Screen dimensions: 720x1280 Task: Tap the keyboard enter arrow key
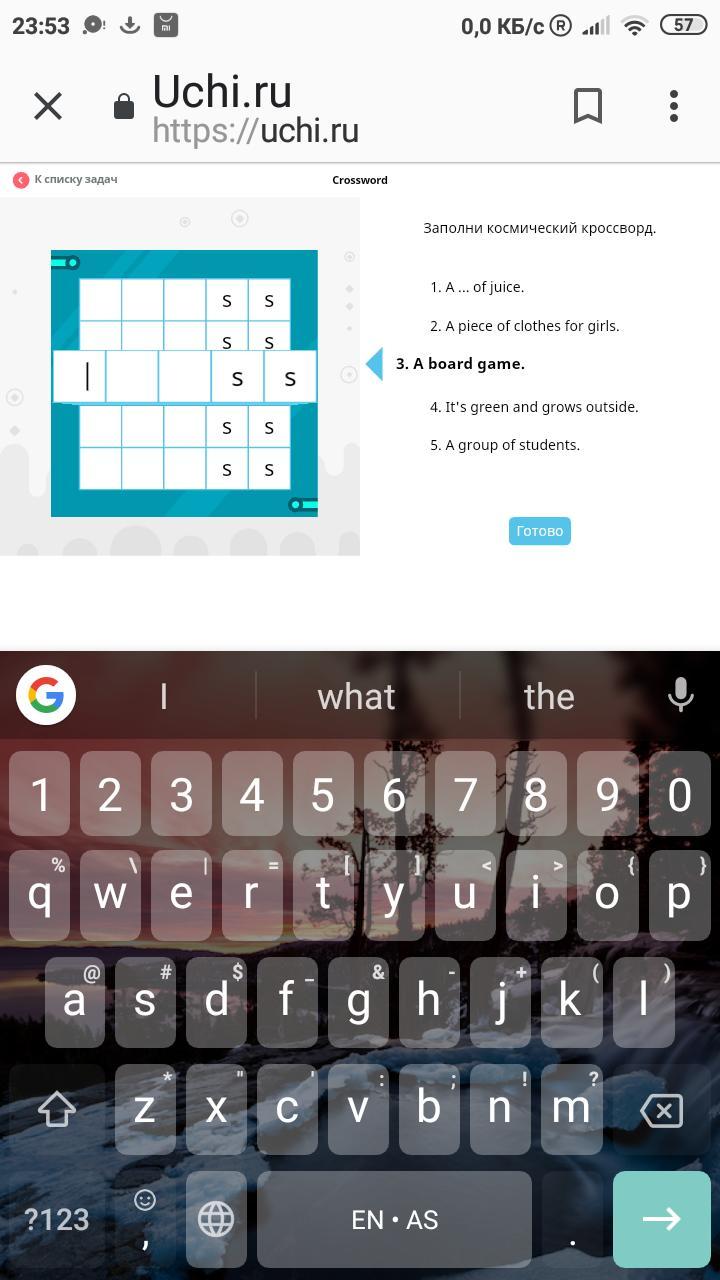click(661, 1219)
